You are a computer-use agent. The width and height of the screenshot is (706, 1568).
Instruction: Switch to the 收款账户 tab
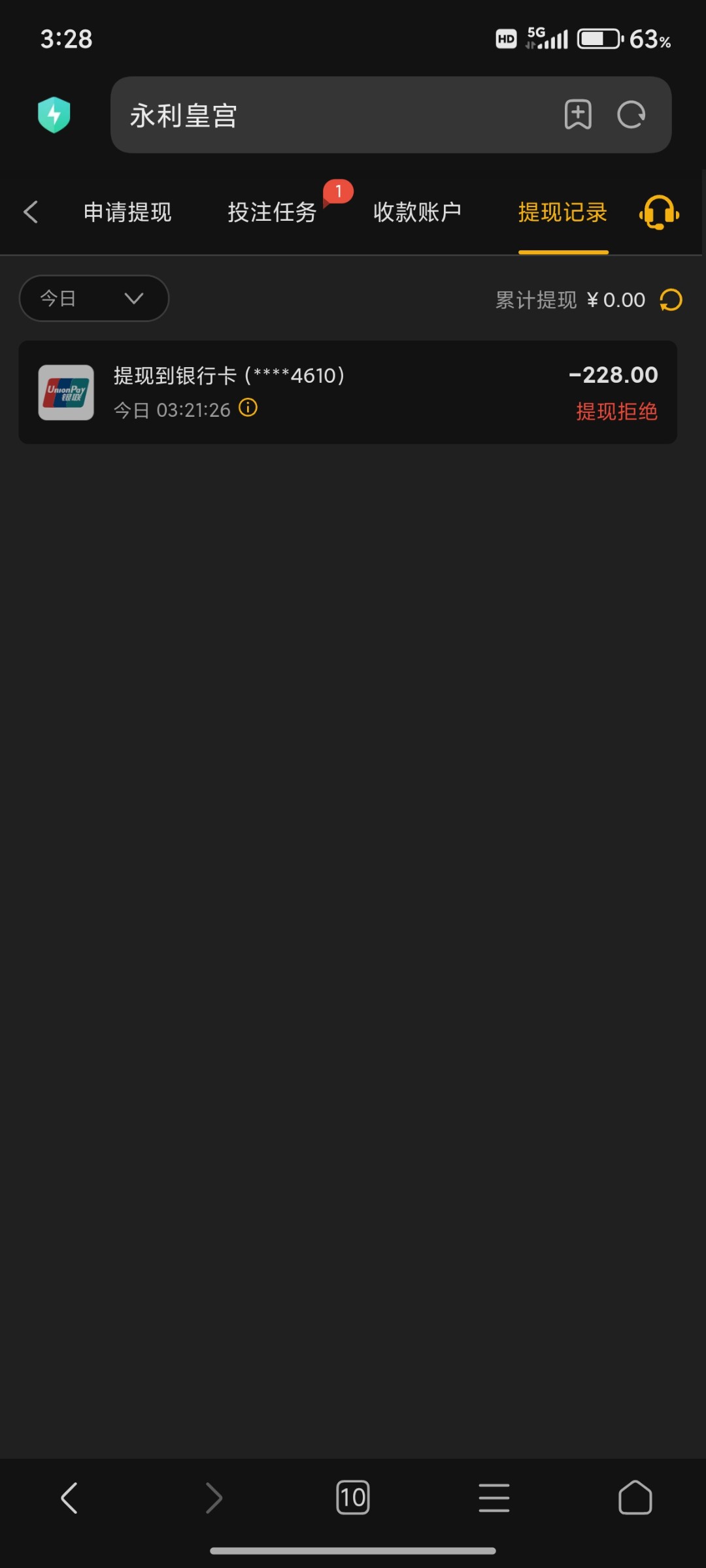click(x=417, y=212)
